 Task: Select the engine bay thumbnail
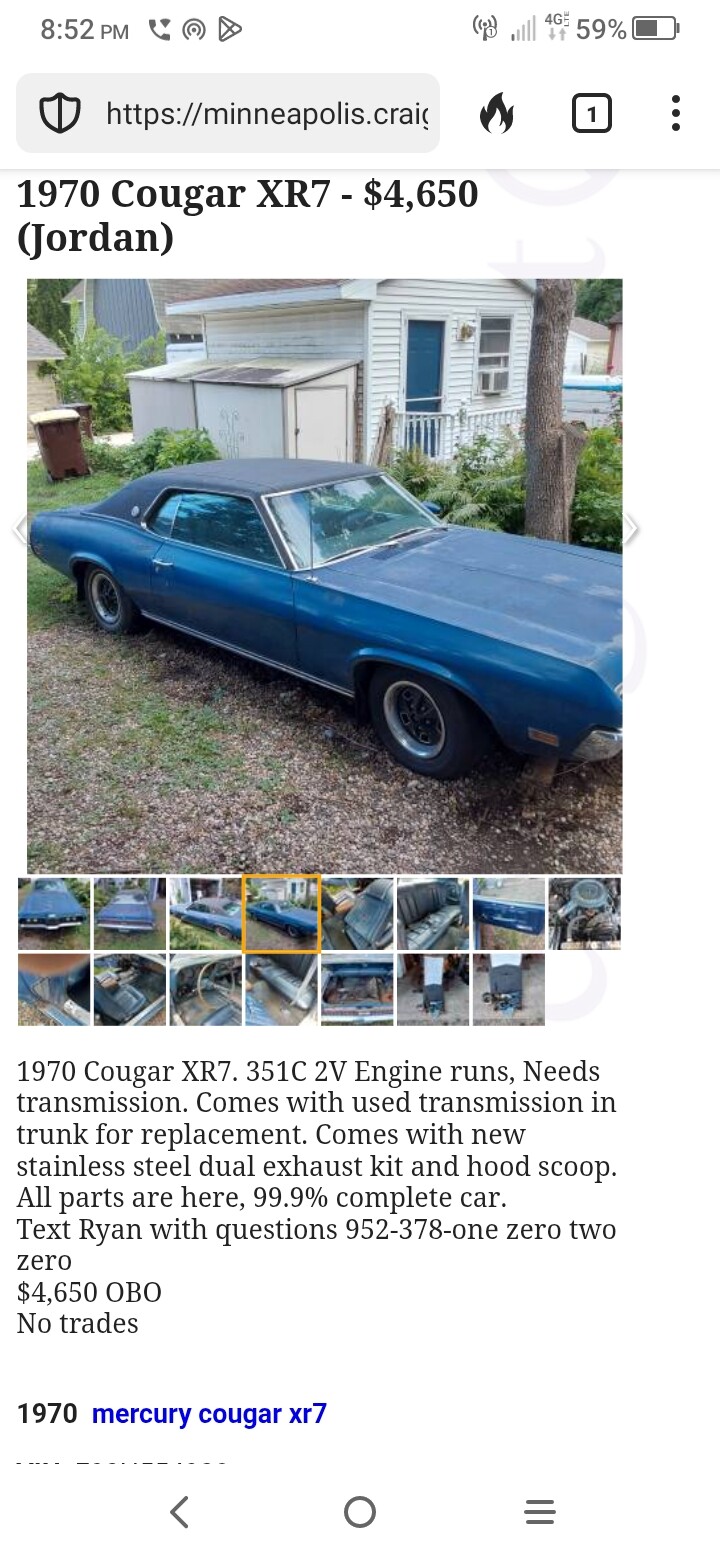pyautogui.click(x=584, y=913)
